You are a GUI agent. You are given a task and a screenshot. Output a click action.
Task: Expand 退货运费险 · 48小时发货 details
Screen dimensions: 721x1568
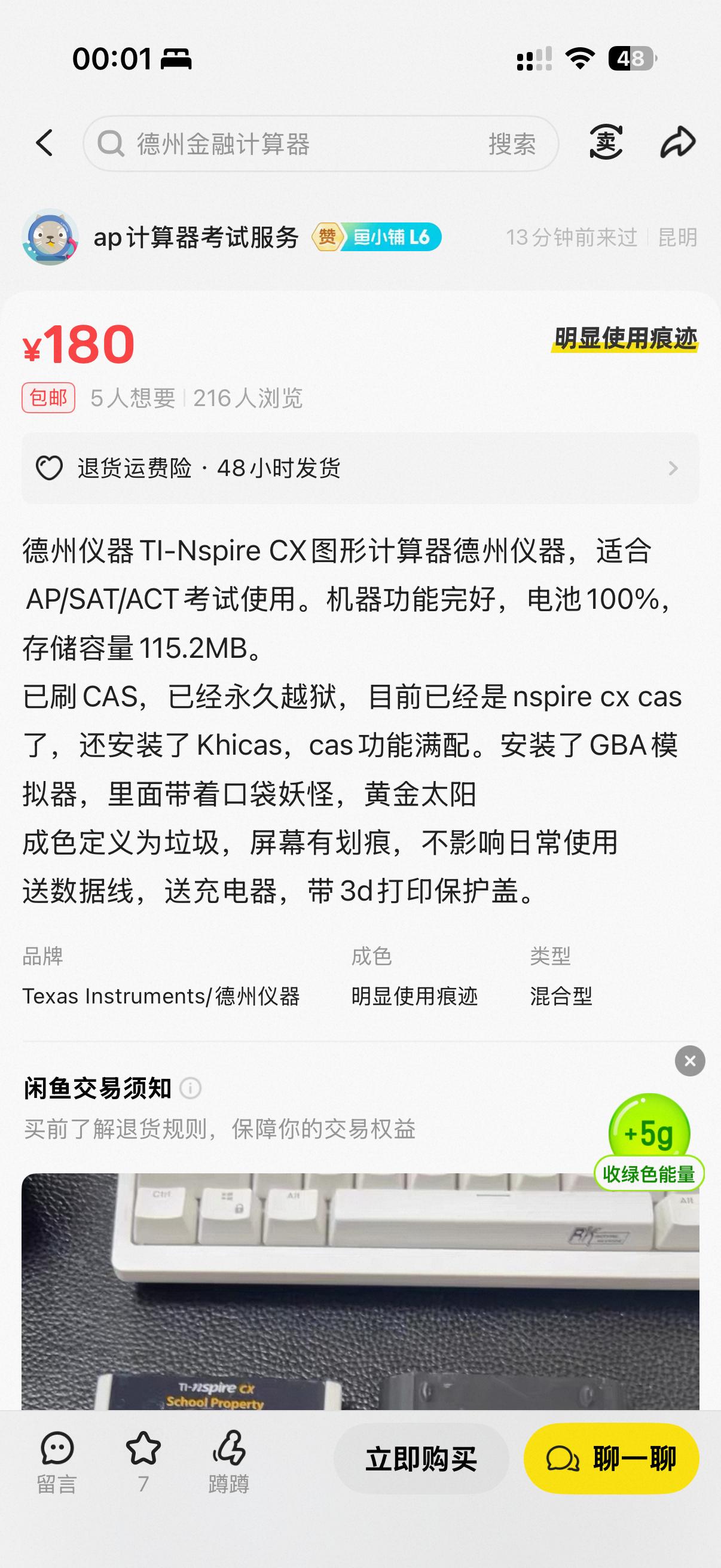[360, 468]
